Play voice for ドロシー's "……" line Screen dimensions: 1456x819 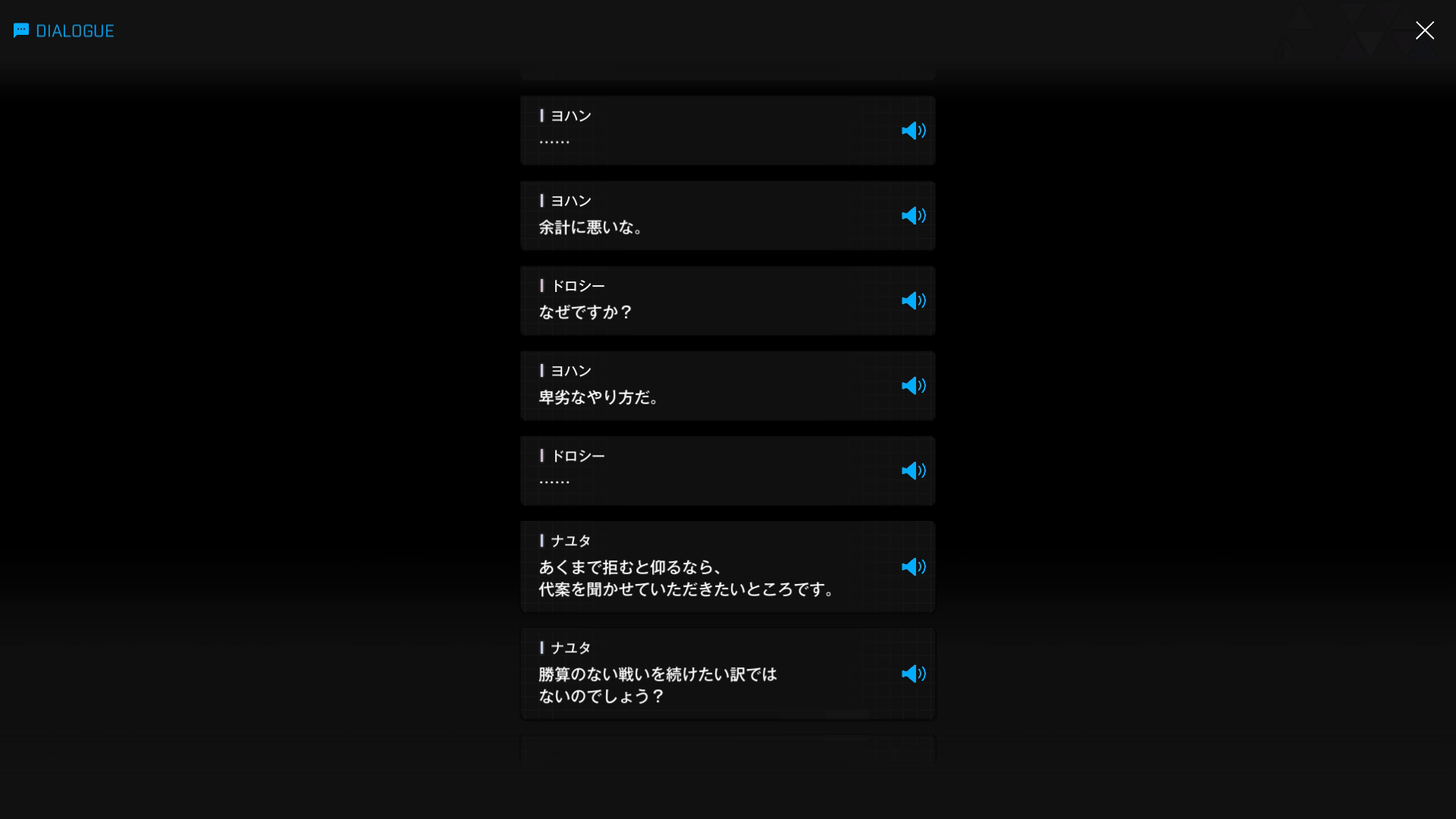[913, 471]
